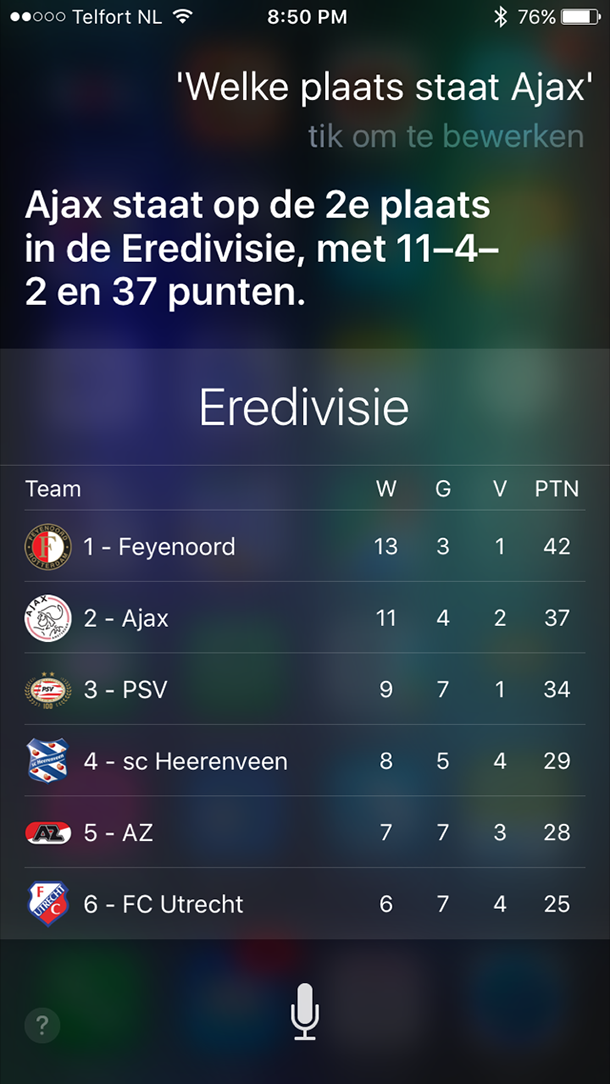
Task: Open the FC Utrecht team row
Action: [305, 904]
